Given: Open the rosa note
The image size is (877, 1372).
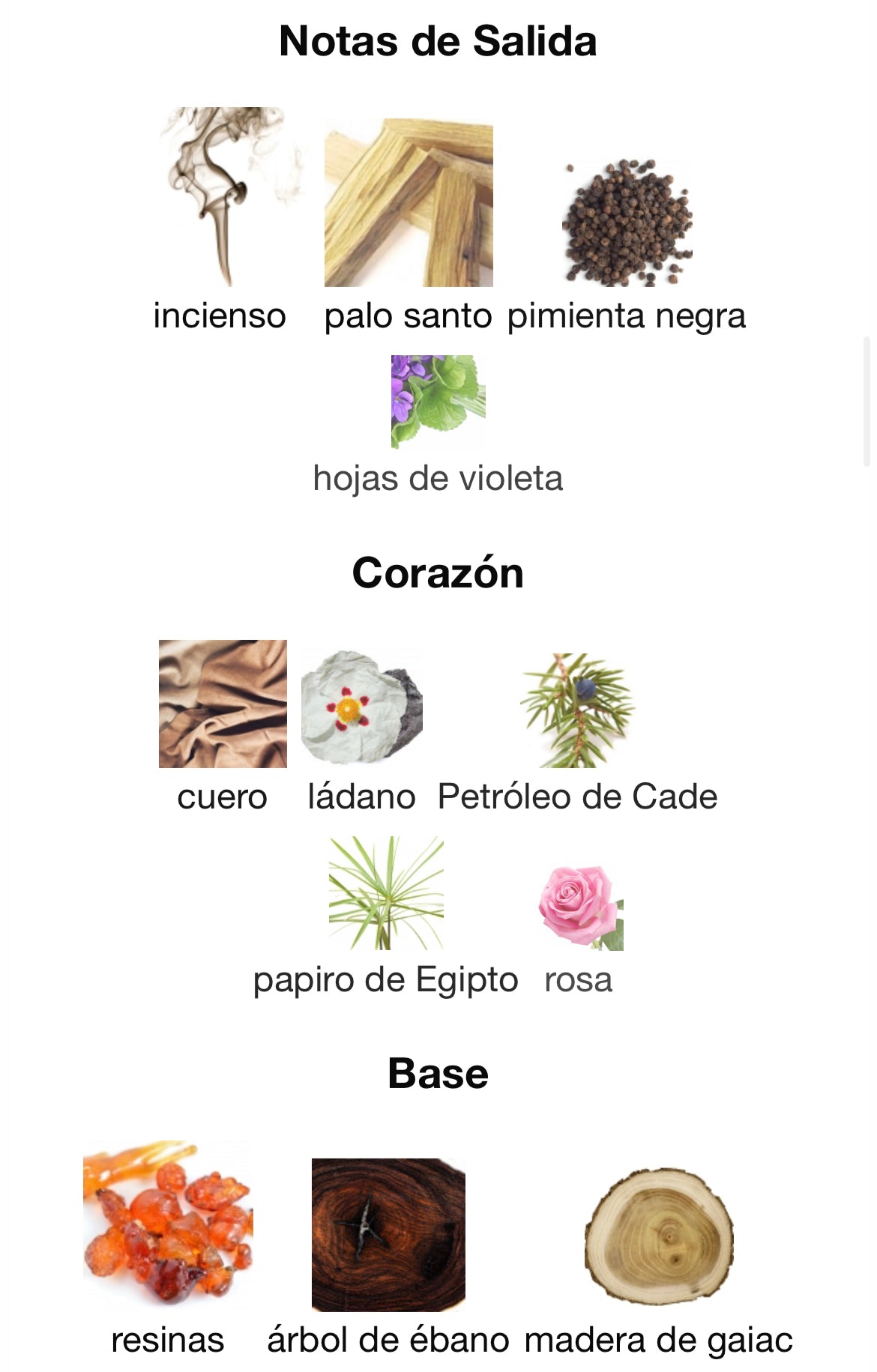Looking at the screenshot, I should (580, 908).
